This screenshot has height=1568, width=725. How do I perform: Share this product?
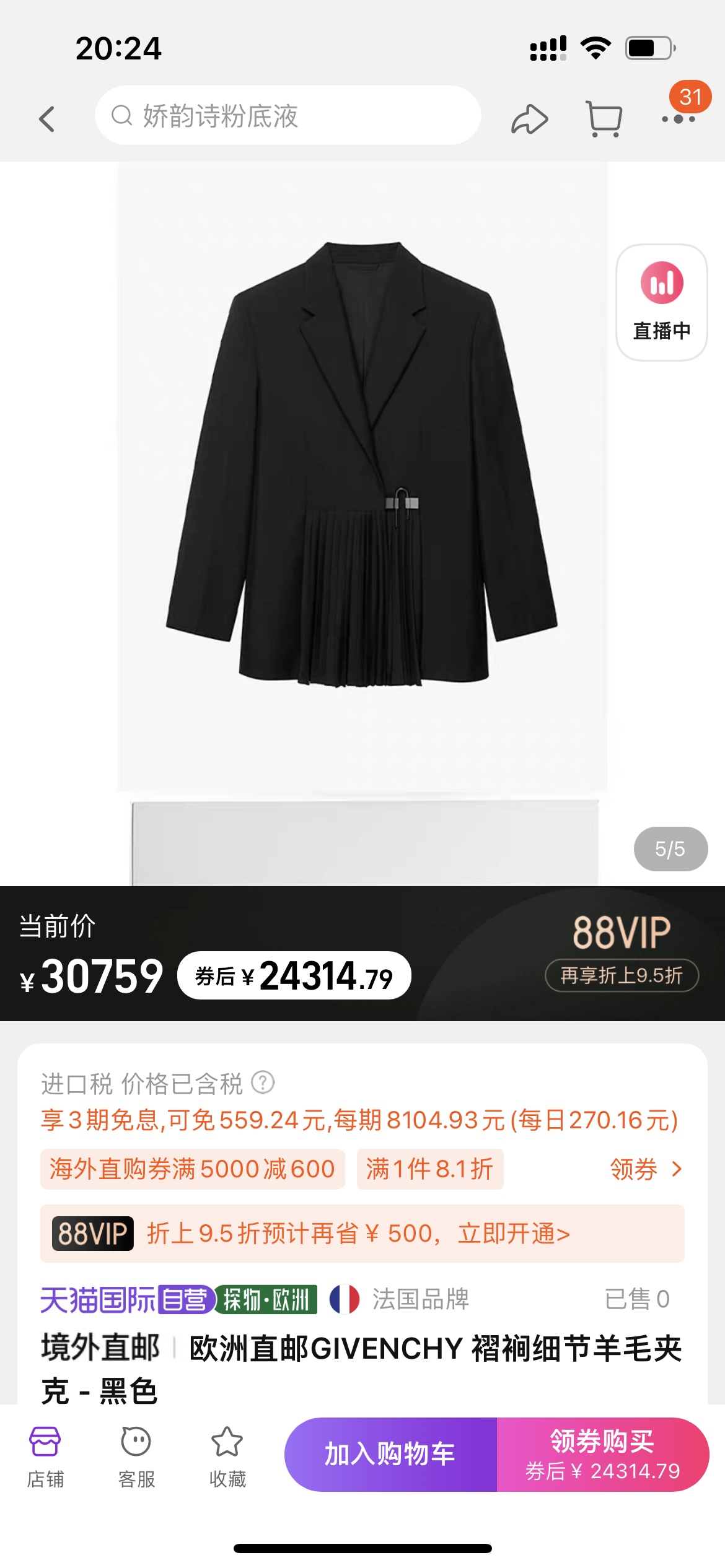[529, 118]
